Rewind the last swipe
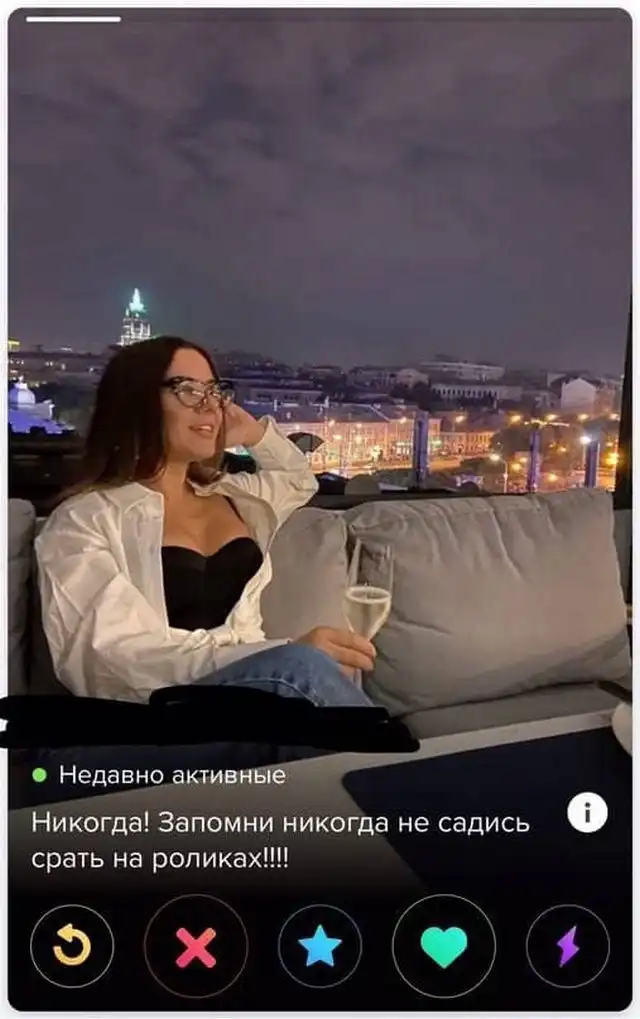640x1019 pixels. 71,946
